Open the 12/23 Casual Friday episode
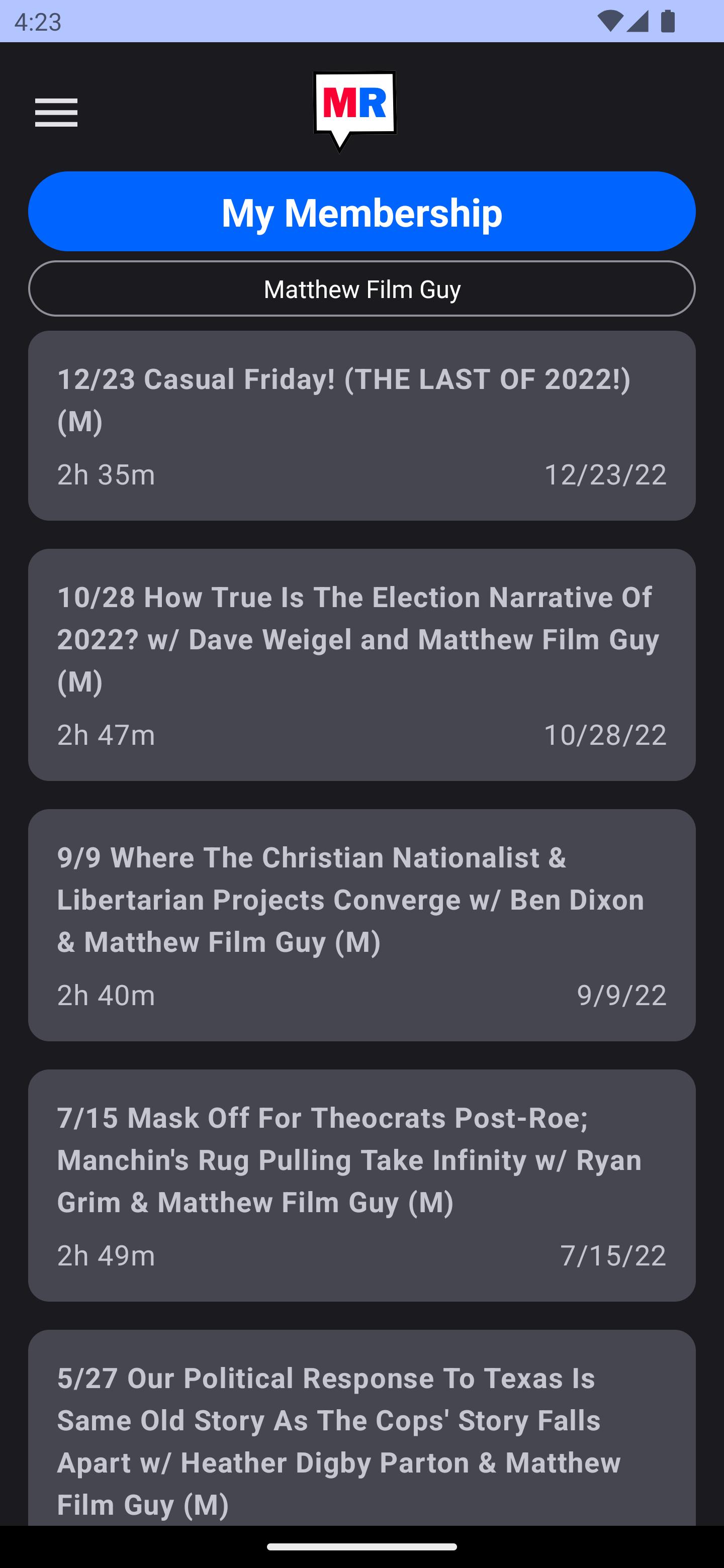Screen dimensions: 724x1568 pos(361,426)
